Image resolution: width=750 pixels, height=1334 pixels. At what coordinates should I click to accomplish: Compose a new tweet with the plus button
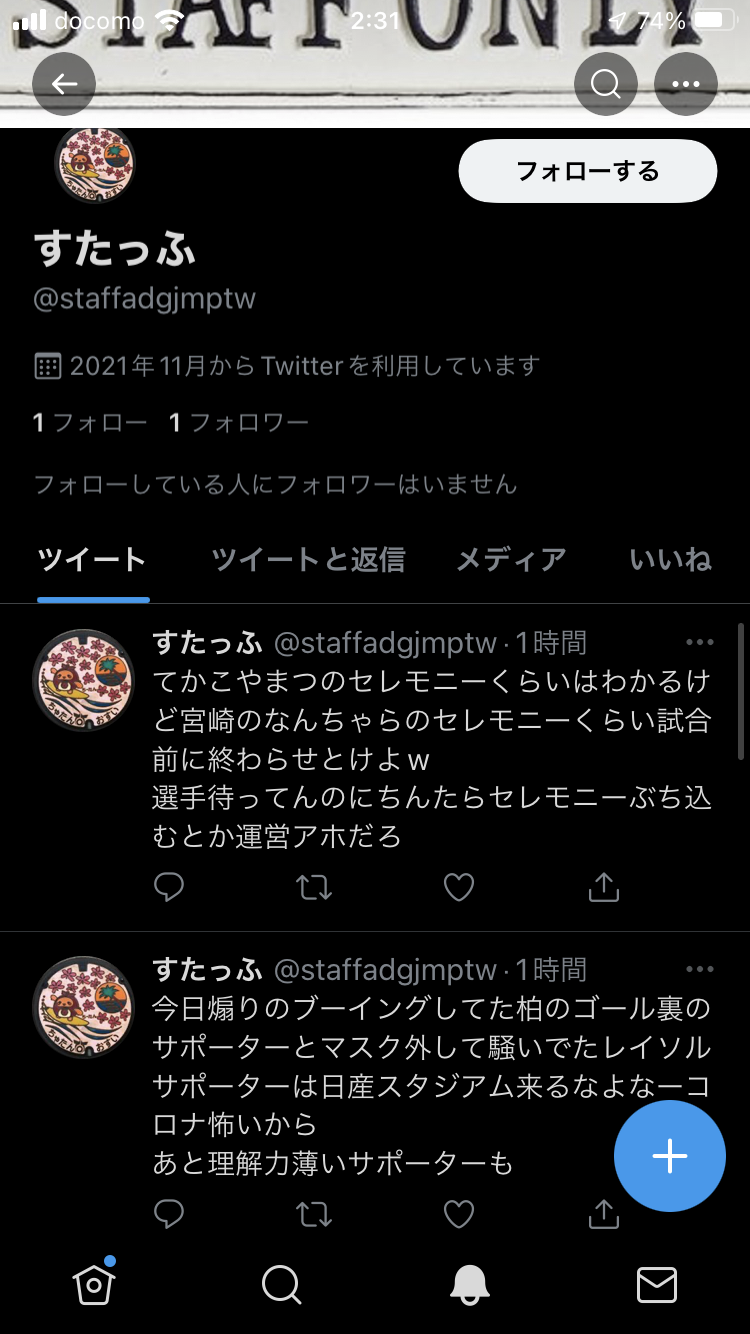[x=669, y=1156]
